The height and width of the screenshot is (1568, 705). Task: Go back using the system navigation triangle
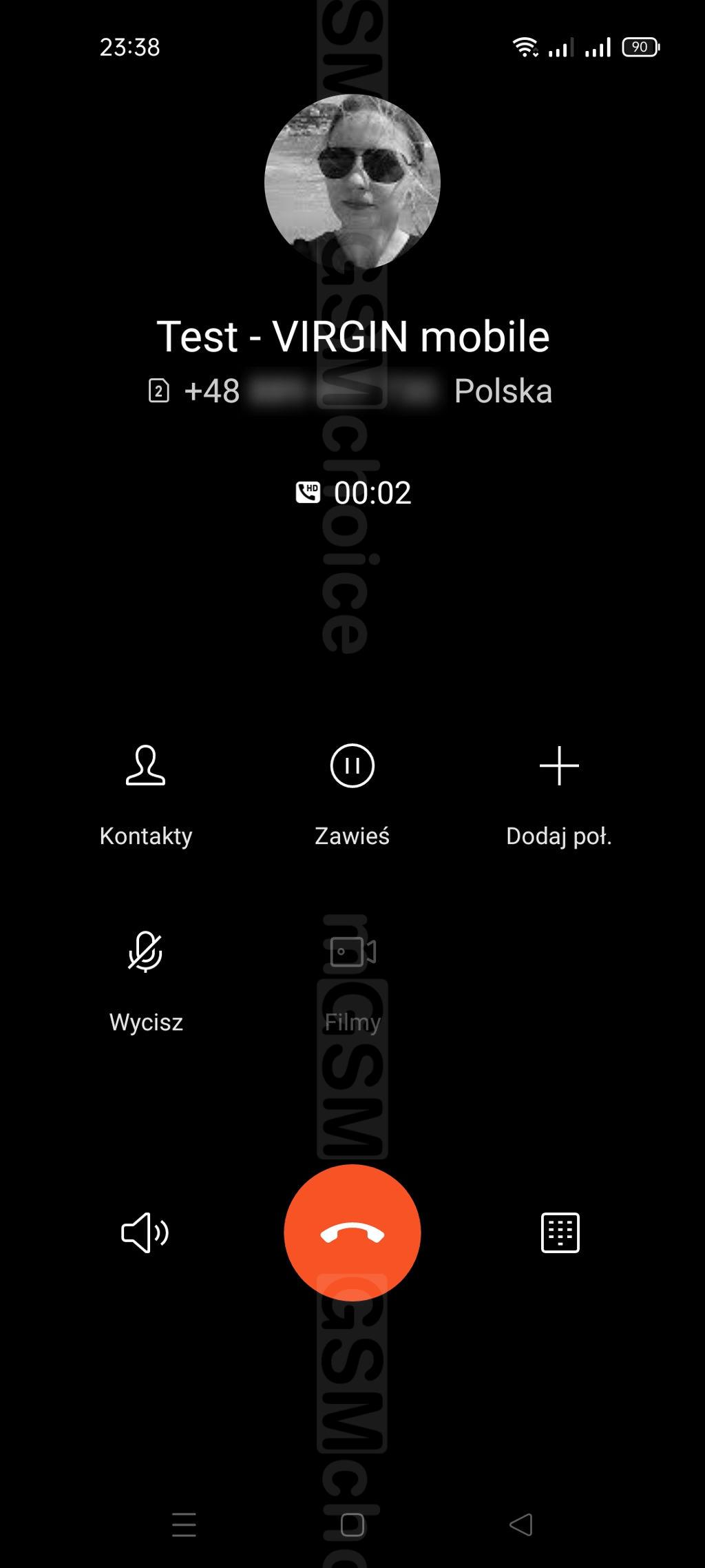pyautogui.click(x=521, y=1525)
